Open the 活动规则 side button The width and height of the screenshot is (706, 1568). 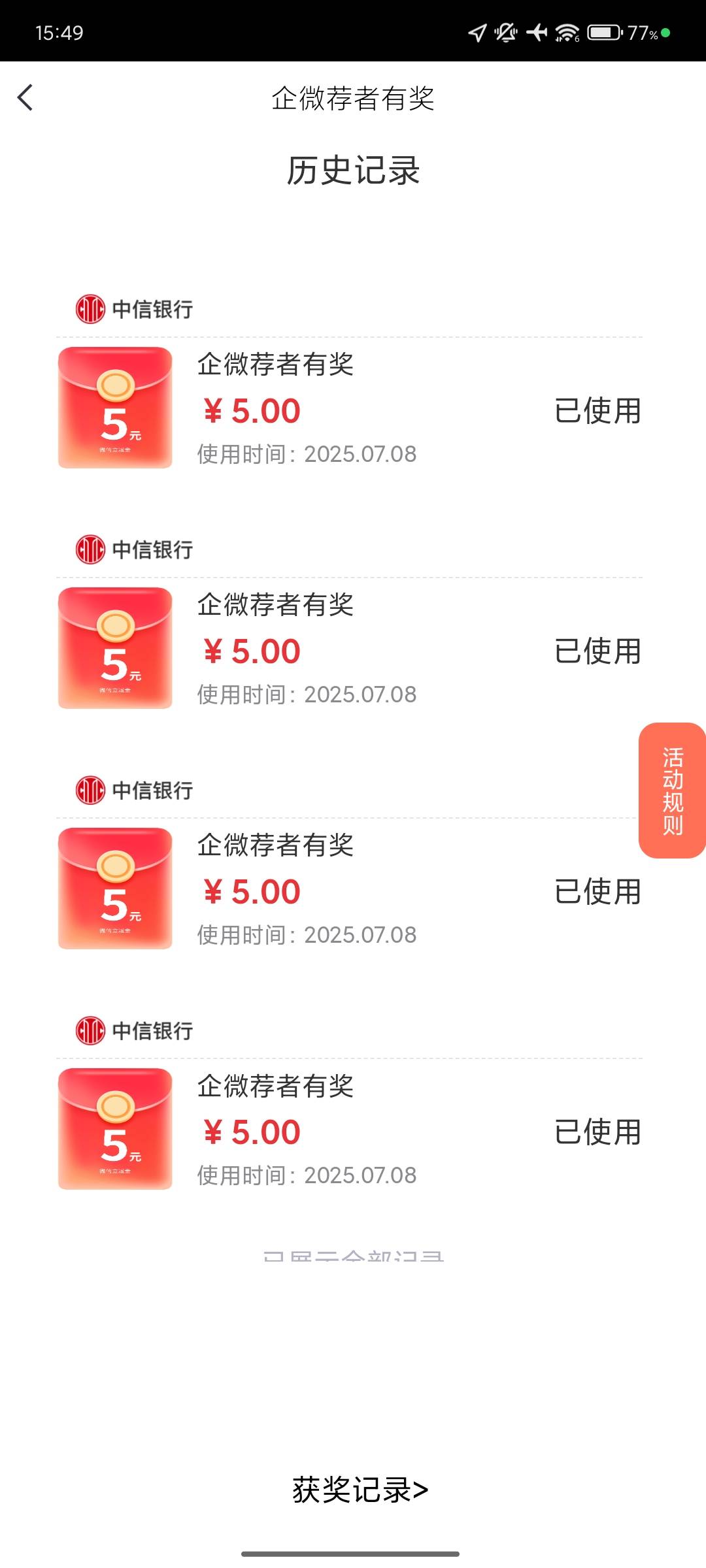pyautogui.click(x=672, y=791)
